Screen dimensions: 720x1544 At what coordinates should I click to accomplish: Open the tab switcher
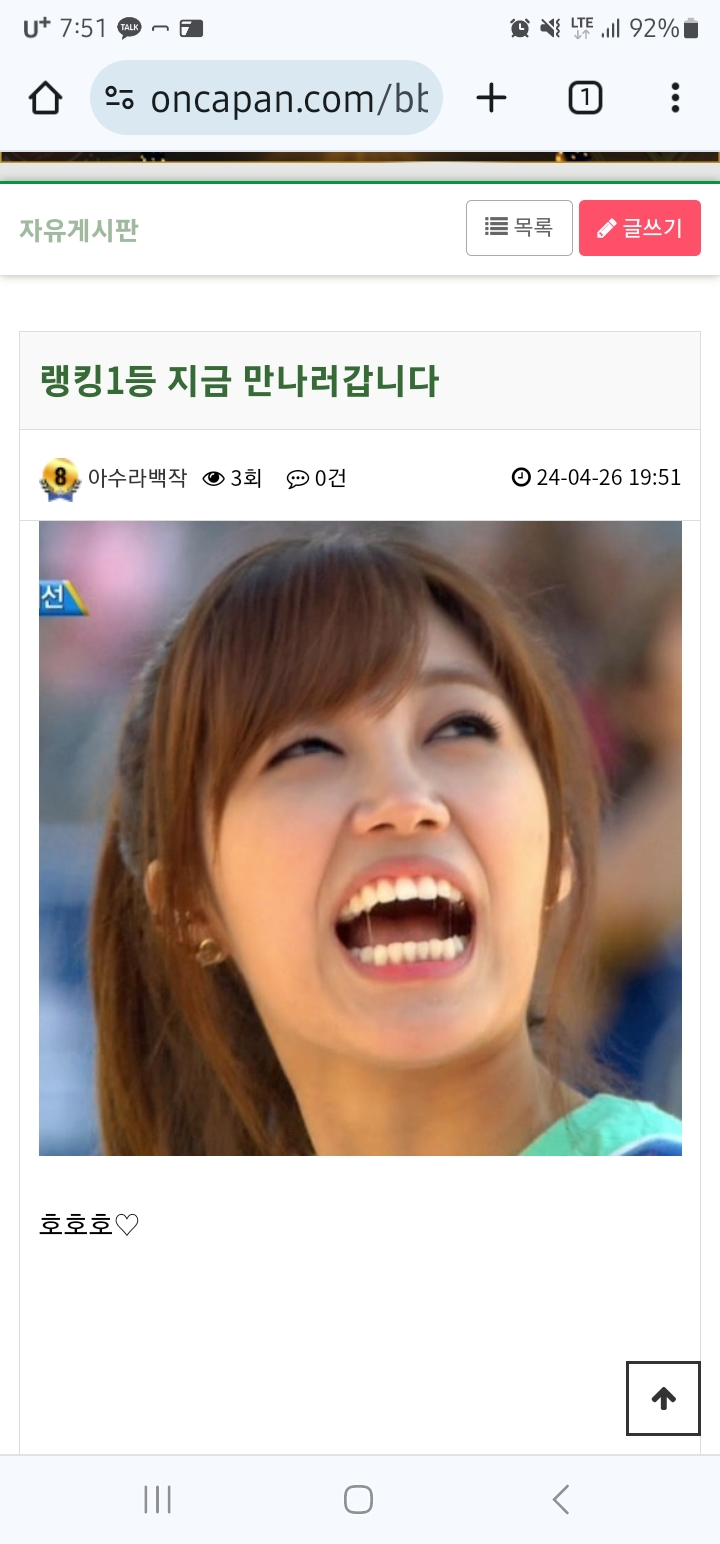tap(585, 98)
